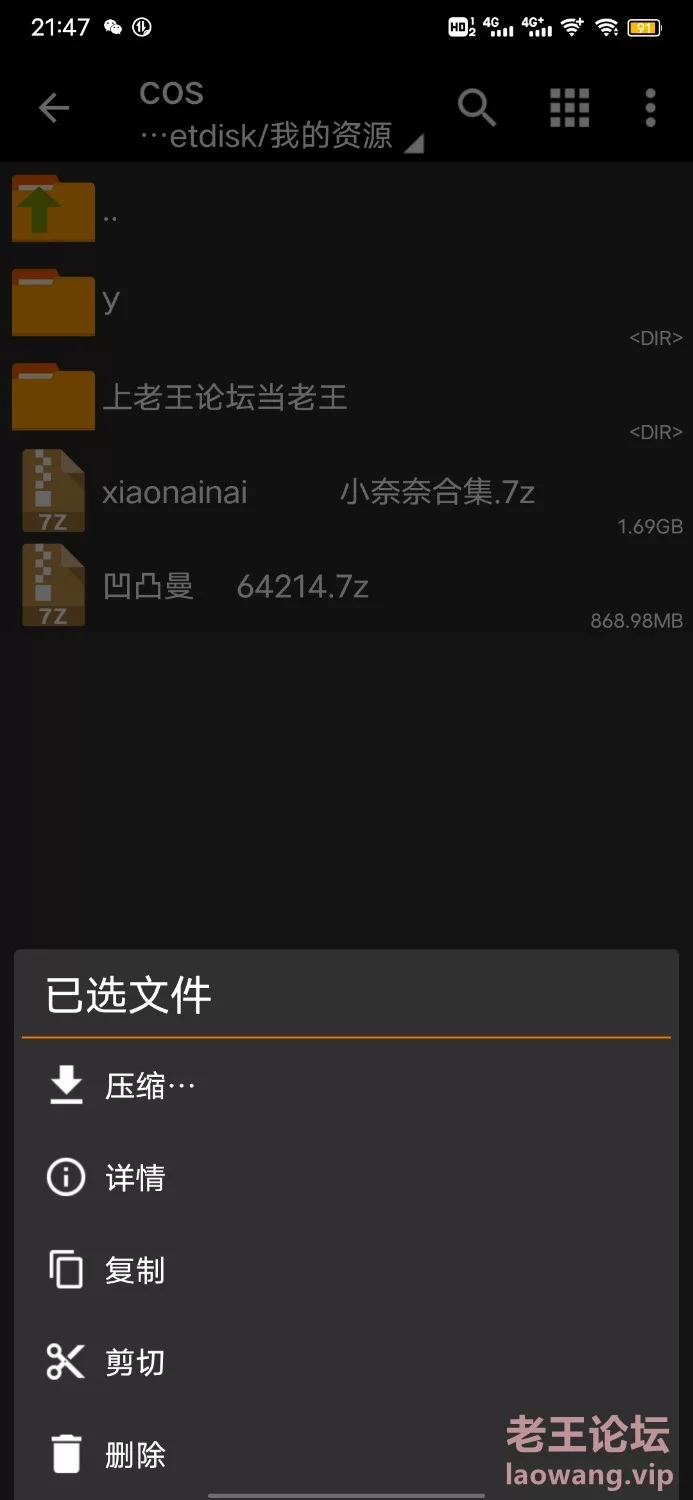Tap 删除 to delete selected files
Viewport: 693px width, 1500px height.
click(134, 1454)
